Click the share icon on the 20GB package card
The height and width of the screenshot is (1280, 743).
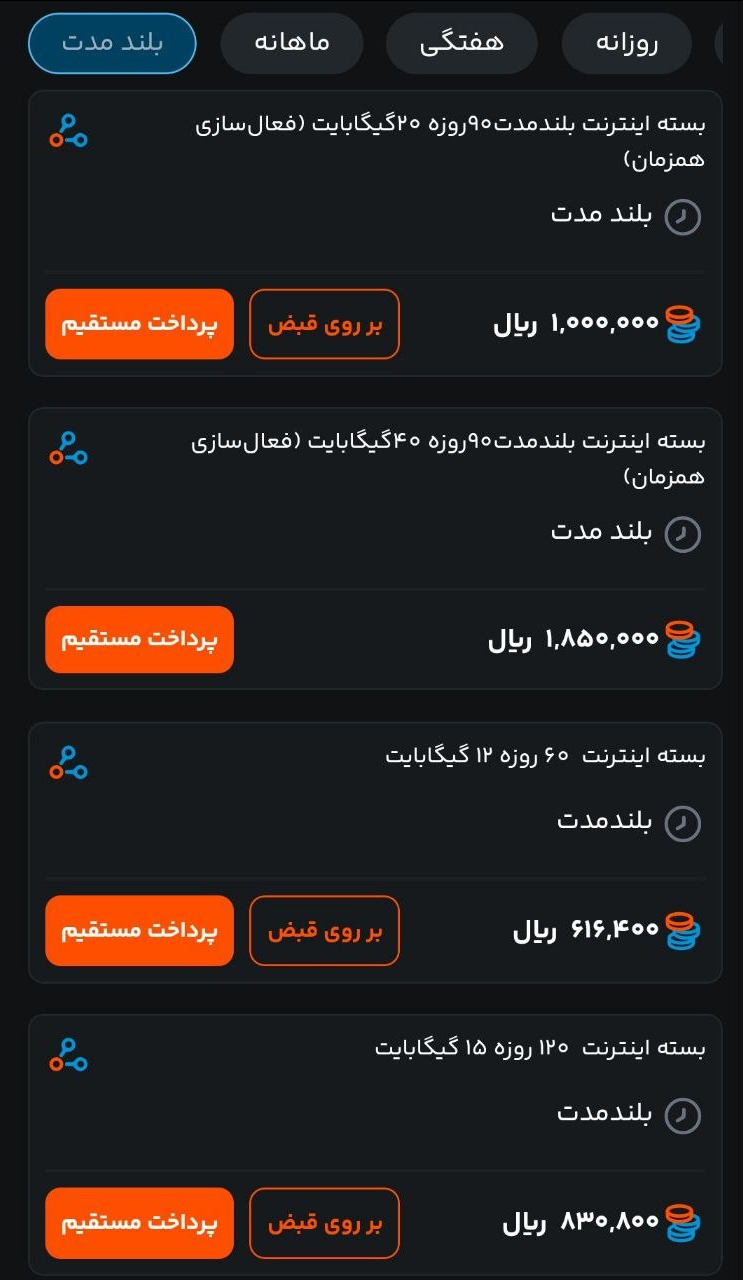[68, 131]
